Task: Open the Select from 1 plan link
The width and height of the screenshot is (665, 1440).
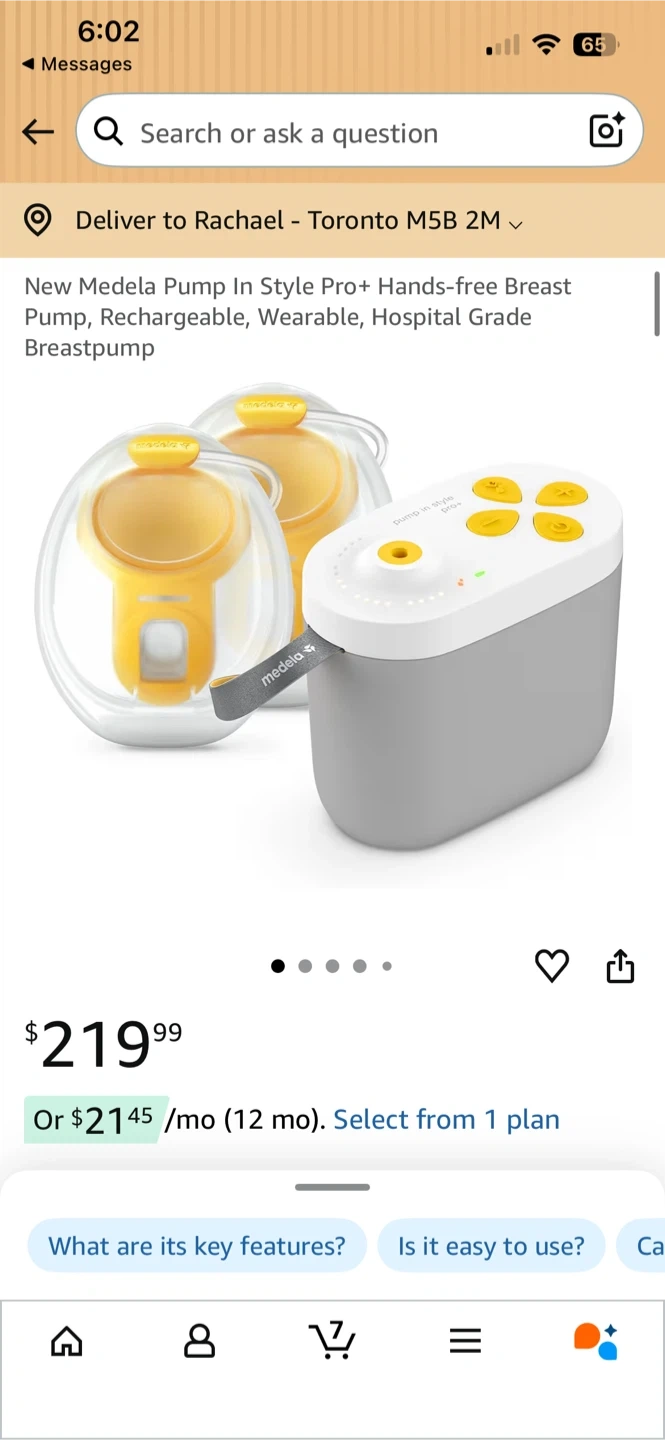Action: click(x=446, y=1119)
